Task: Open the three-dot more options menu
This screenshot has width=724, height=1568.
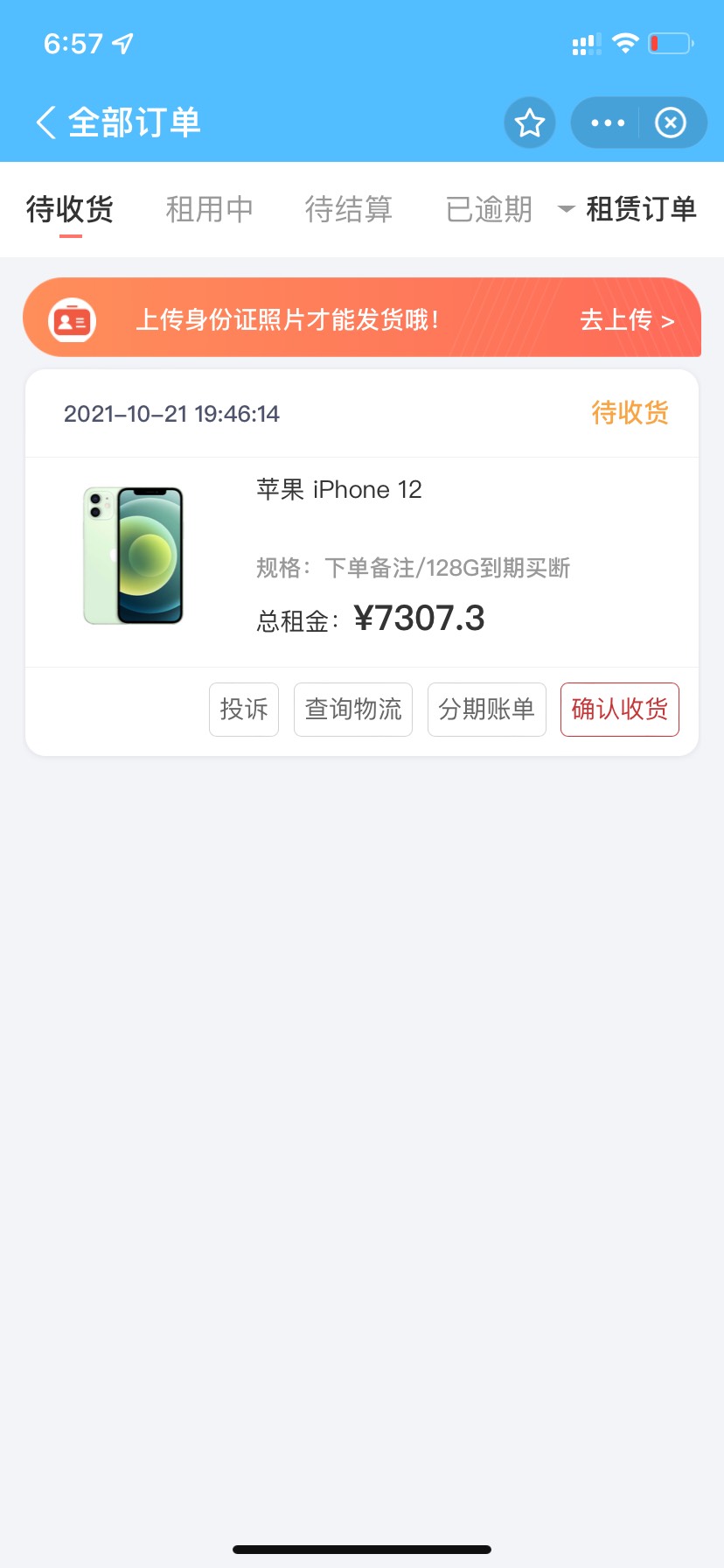Action: pos(608,122)
